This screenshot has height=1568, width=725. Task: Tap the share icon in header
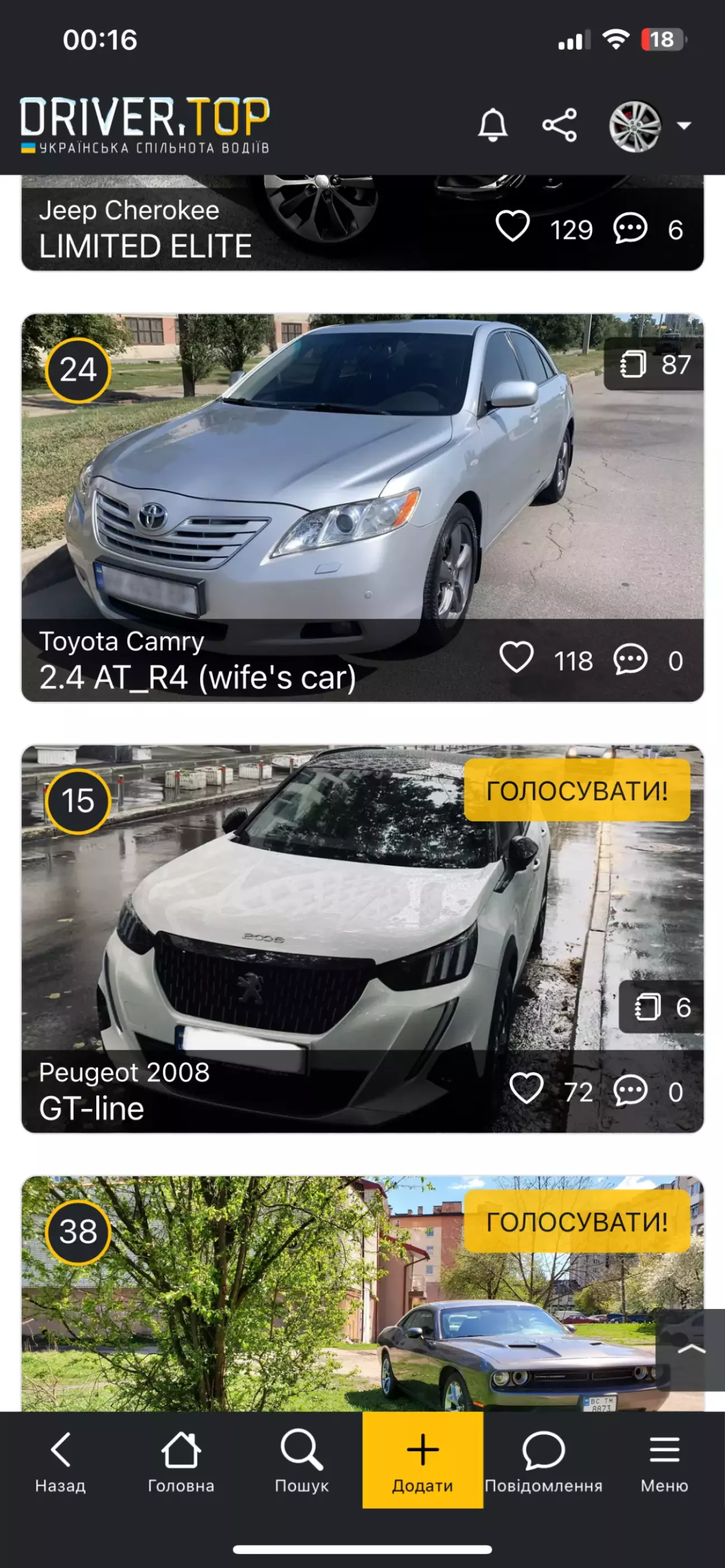tap(559, 125)
